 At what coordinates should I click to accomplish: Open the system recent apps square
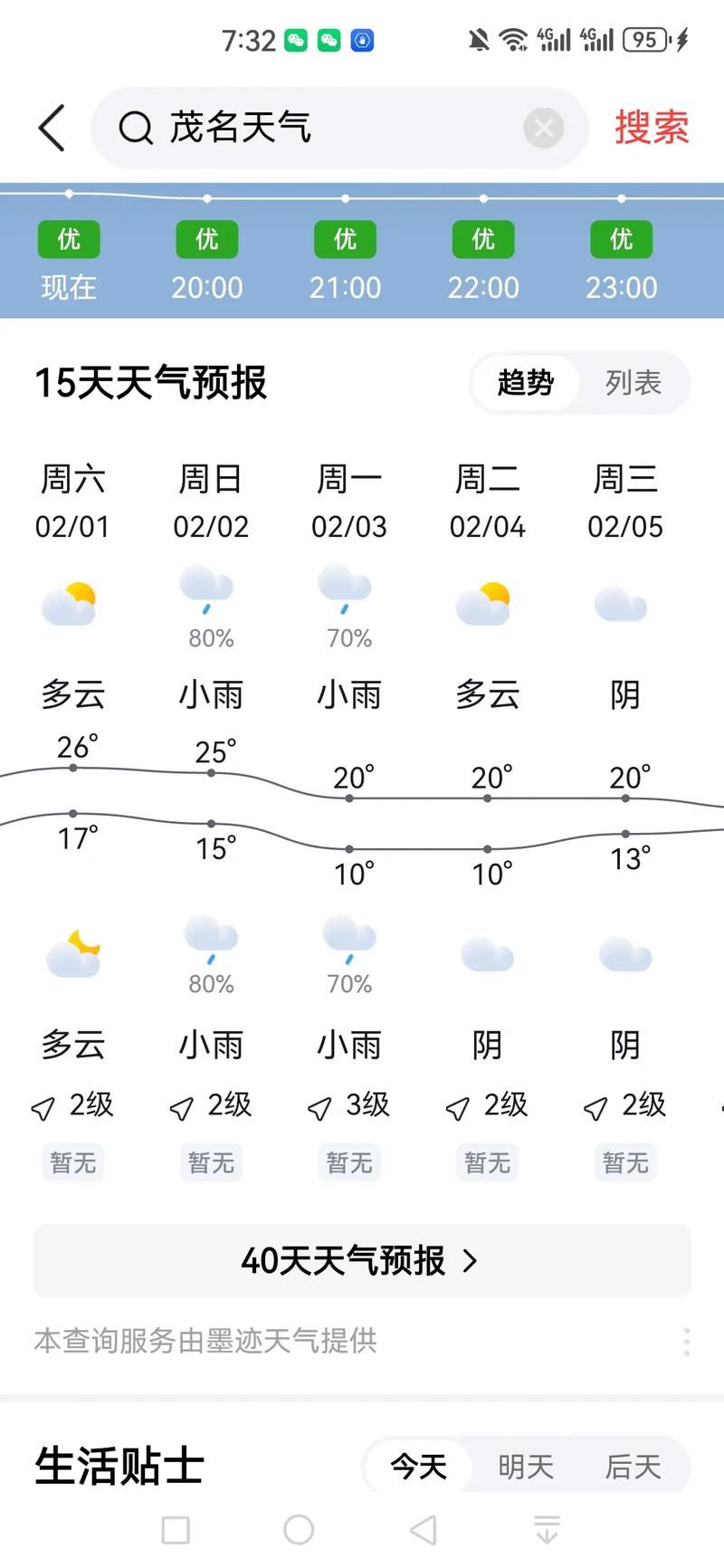tap(176, 1530)
